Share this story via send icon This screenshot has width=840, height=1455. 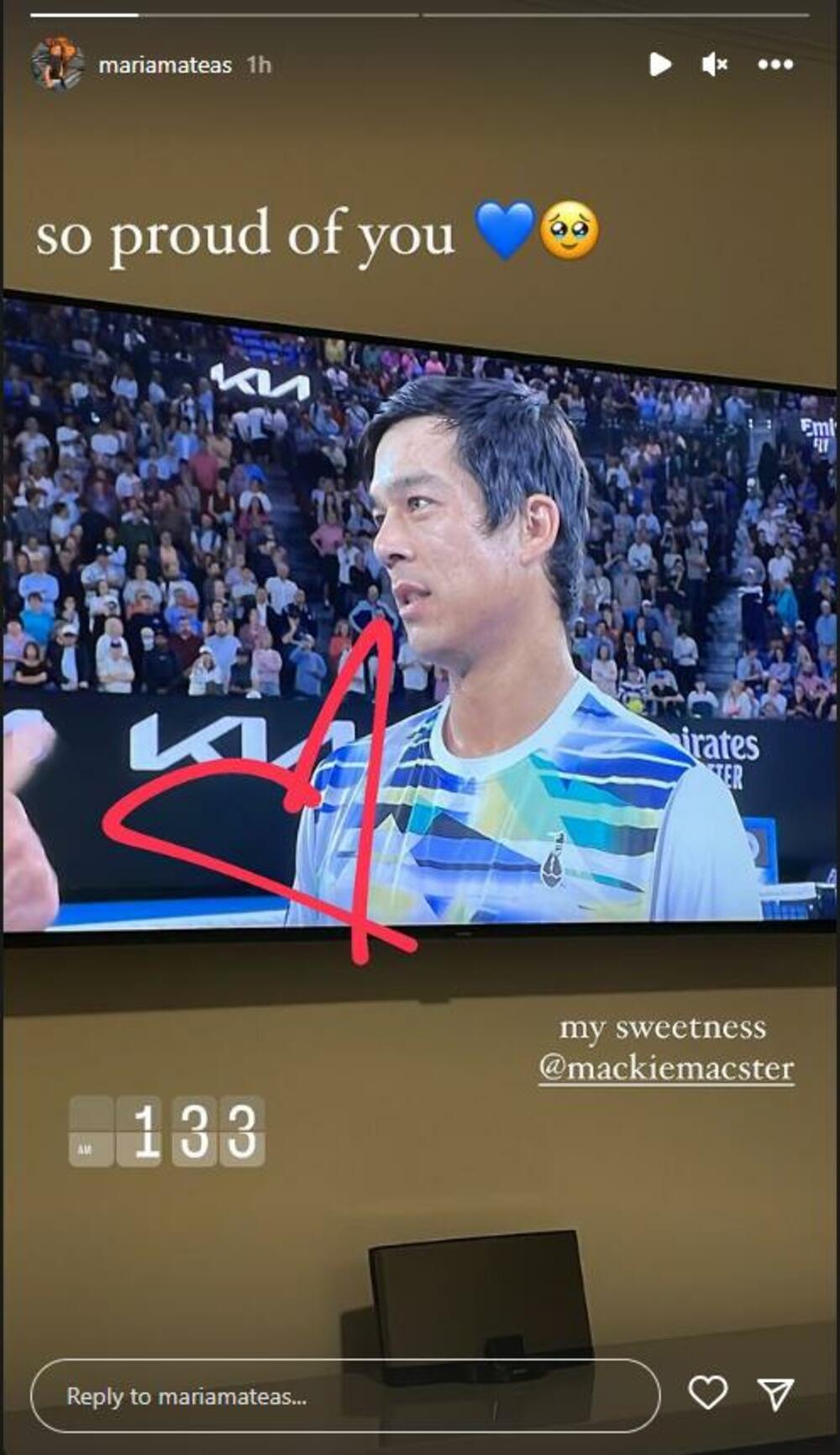pyautogui.click(x=775, y=1394)
